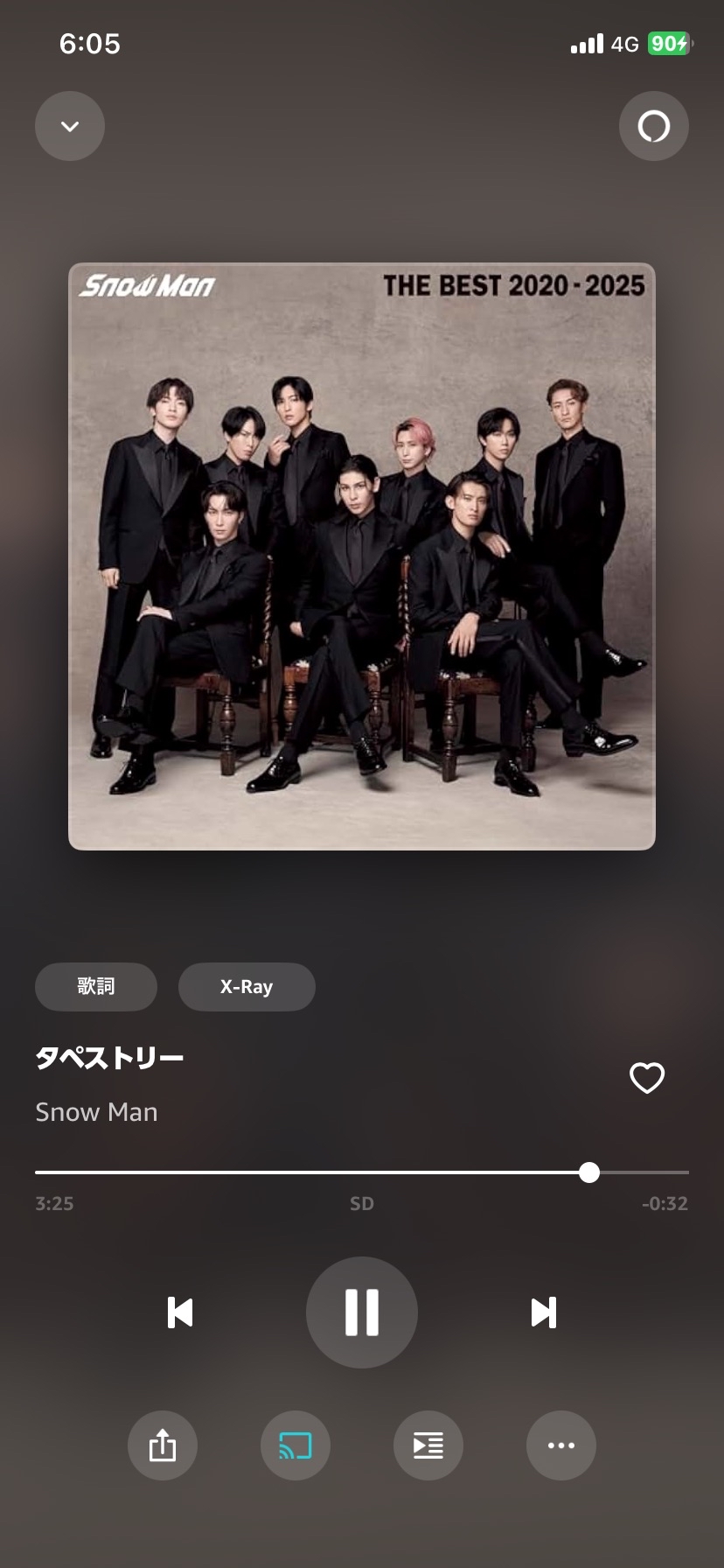Open the X-Ray info chip

(247, 987)
